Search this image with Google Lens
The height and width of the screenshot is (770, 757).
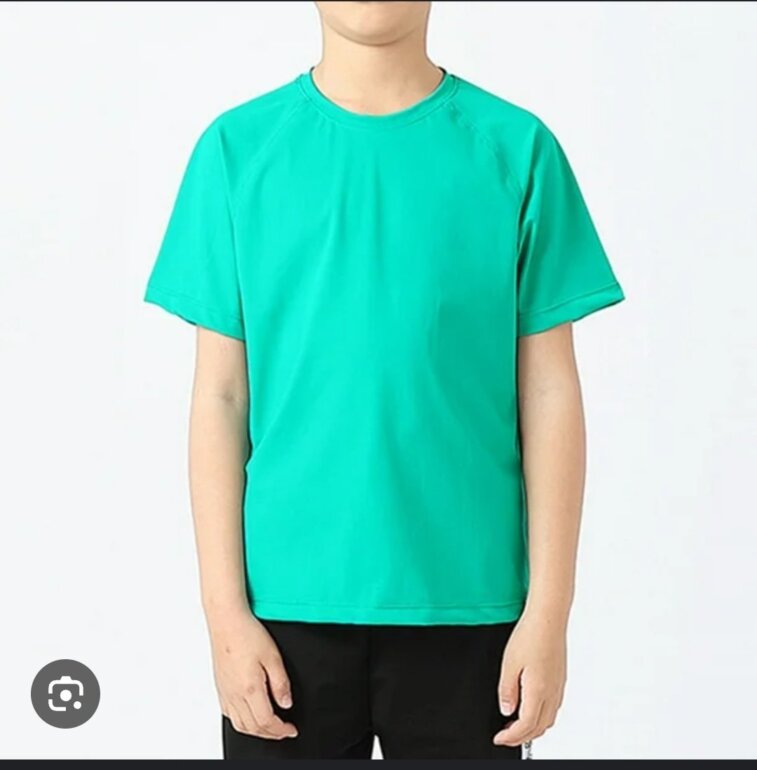(x=65, y=693)
